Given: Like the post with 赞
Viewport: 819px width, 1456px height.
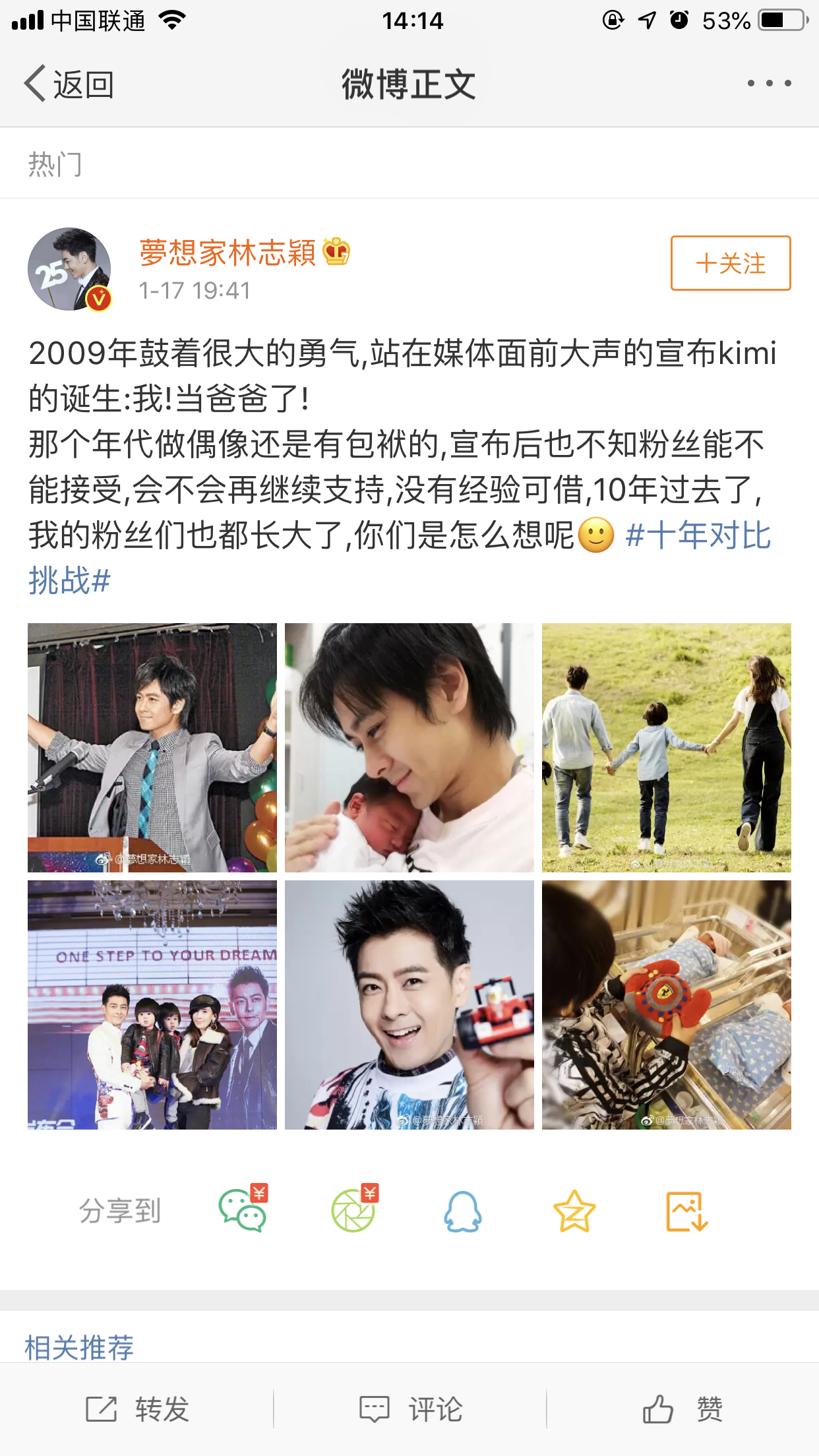Looking at the screenshot, I should tap(683, 1409).
